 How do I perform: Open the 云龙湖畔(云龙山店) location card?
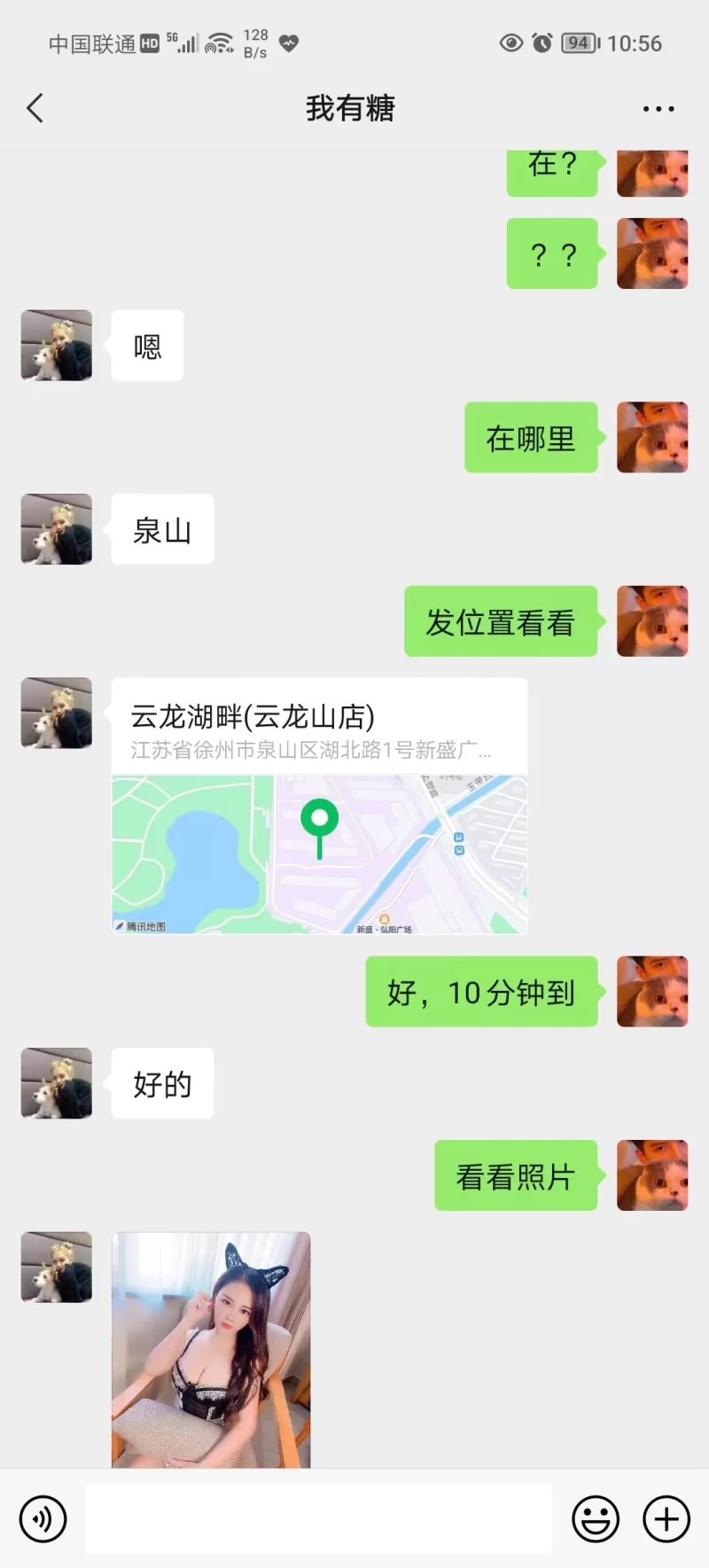319,805
